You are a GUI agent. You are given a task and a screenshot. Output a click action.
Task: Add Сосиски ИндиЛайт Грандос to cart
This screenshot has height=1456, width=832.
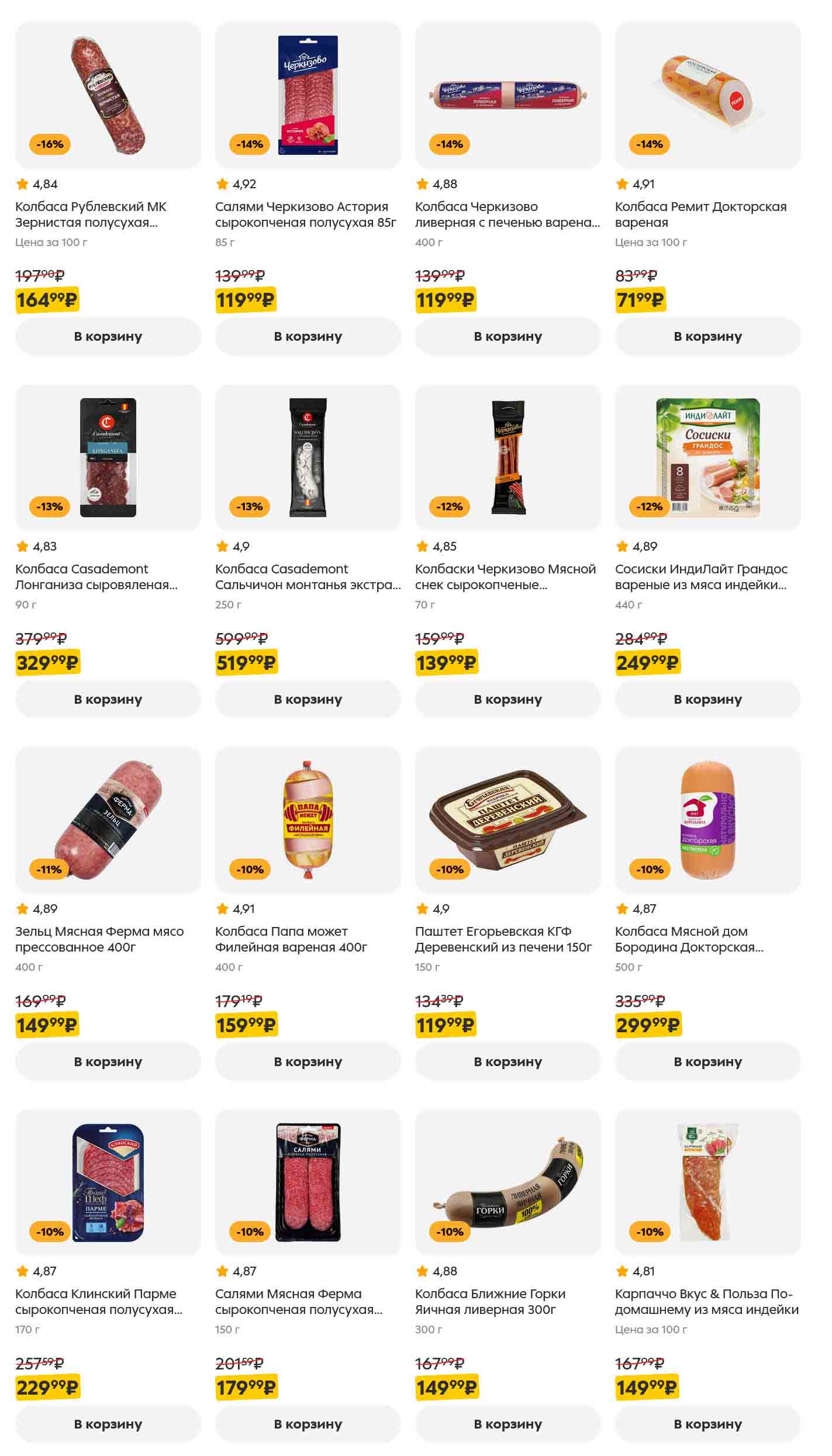(707, 699)
